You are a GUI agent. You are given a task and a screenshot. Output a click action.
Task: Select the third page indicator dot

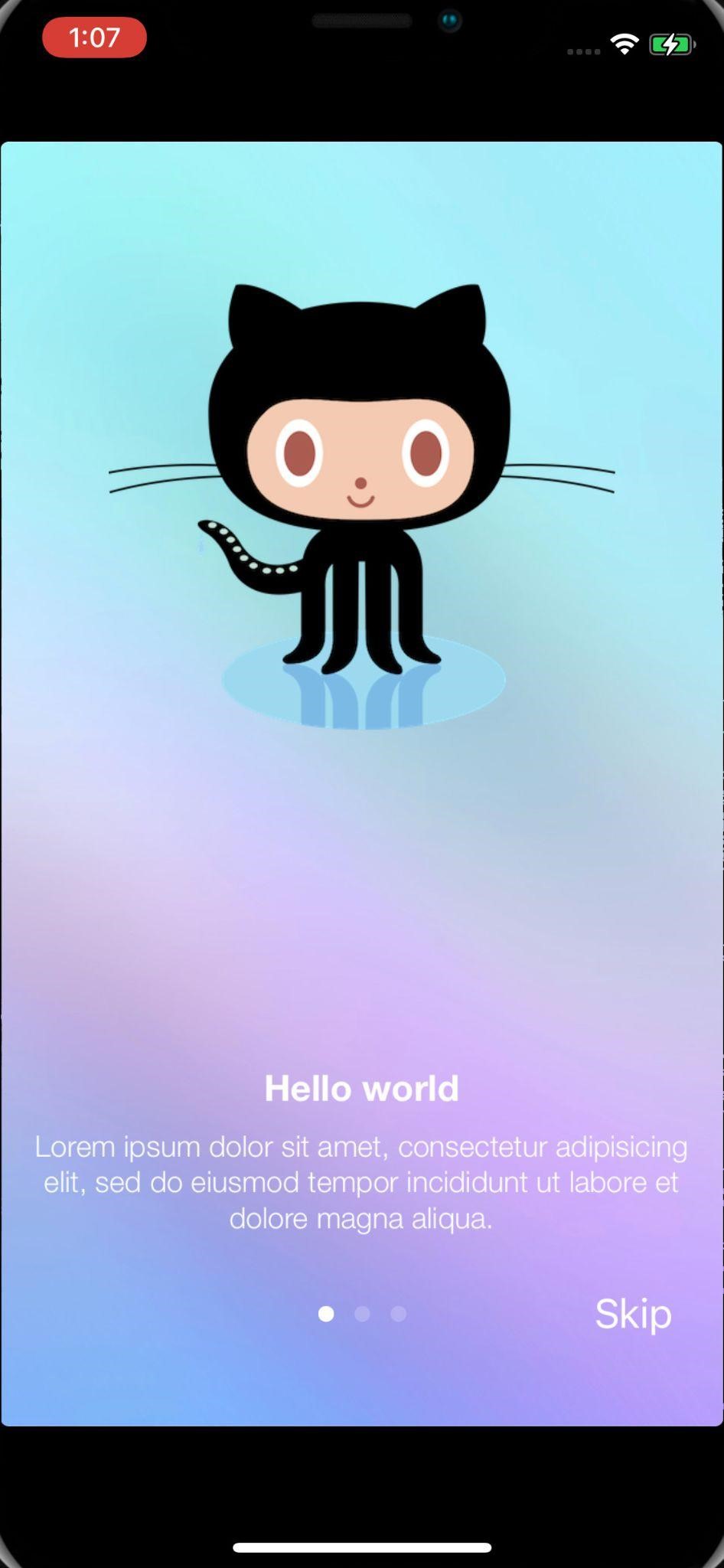point(398,1314)
